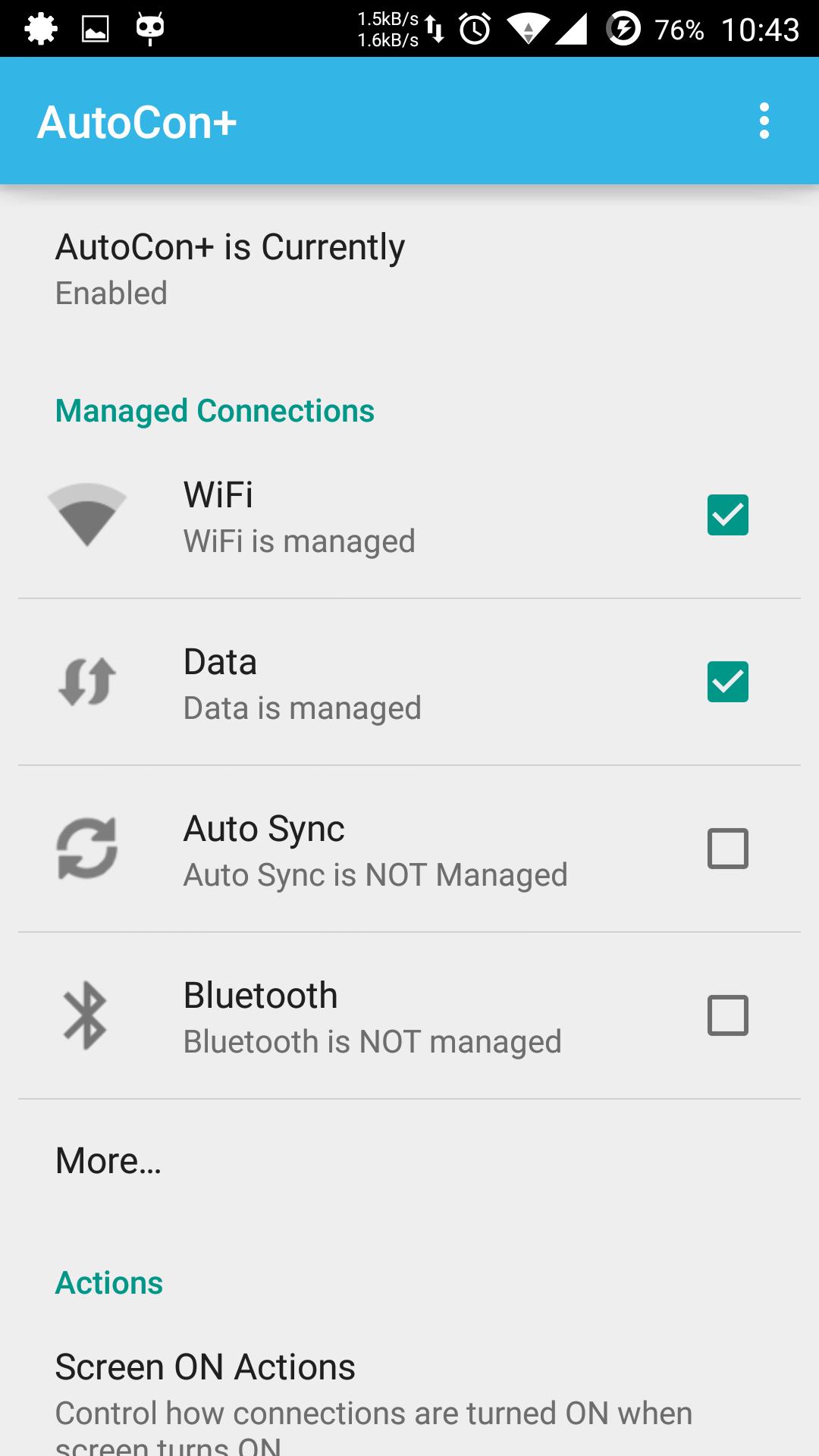
Task: Click the Managed Connections section header
Action: (x=215, y=410)
